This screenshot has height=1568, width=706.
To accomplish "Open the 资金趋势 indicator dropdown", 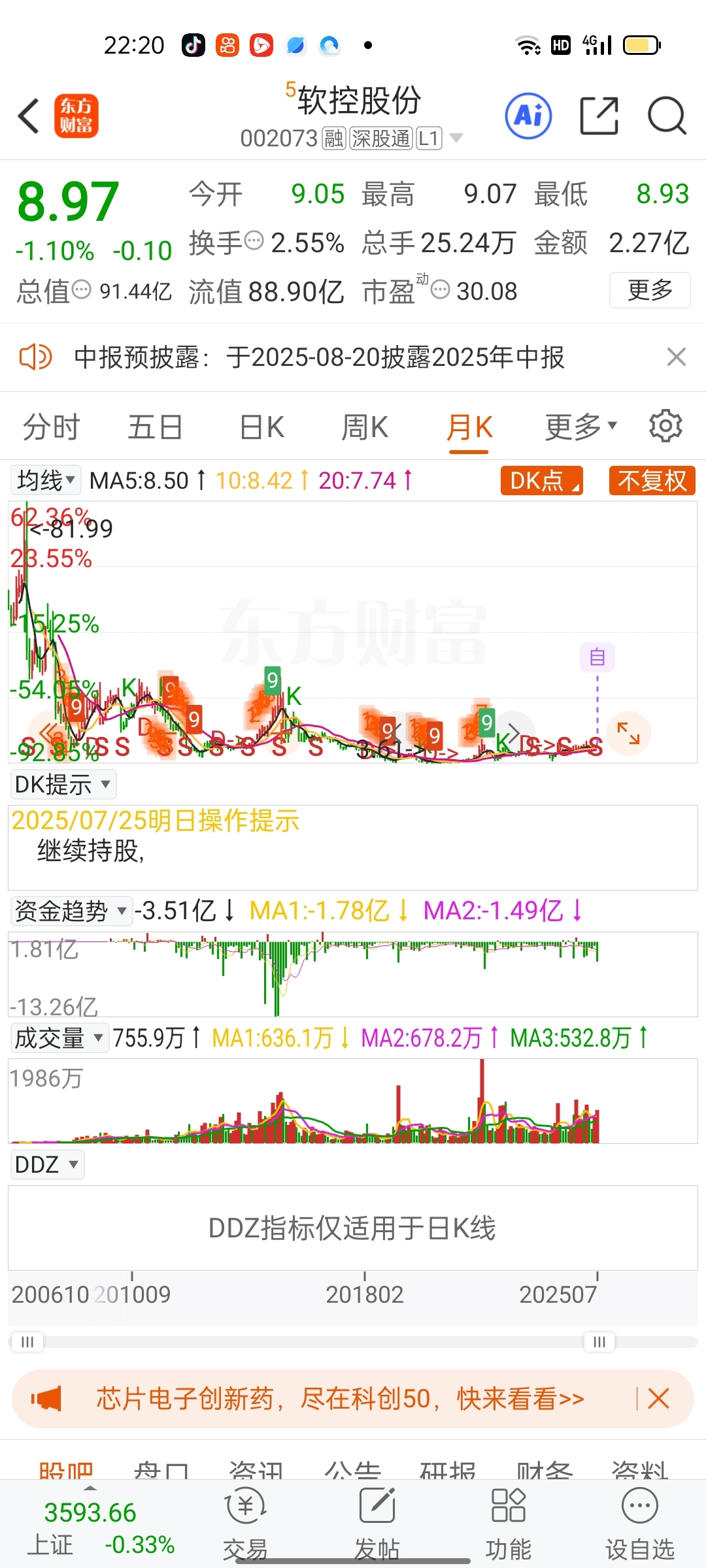I will click(x=71, y=911).
